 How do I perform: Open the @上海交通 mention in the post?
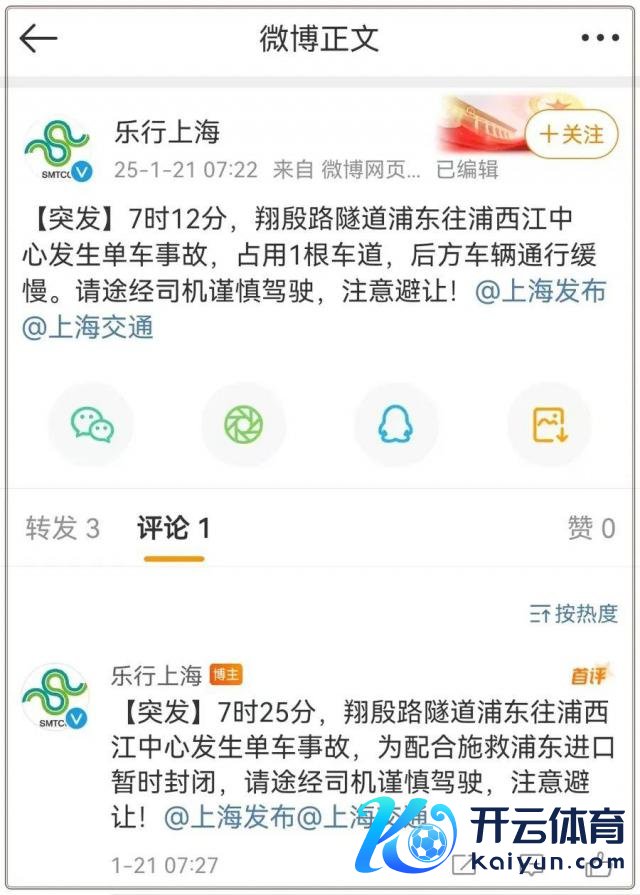tap(88, 327)
